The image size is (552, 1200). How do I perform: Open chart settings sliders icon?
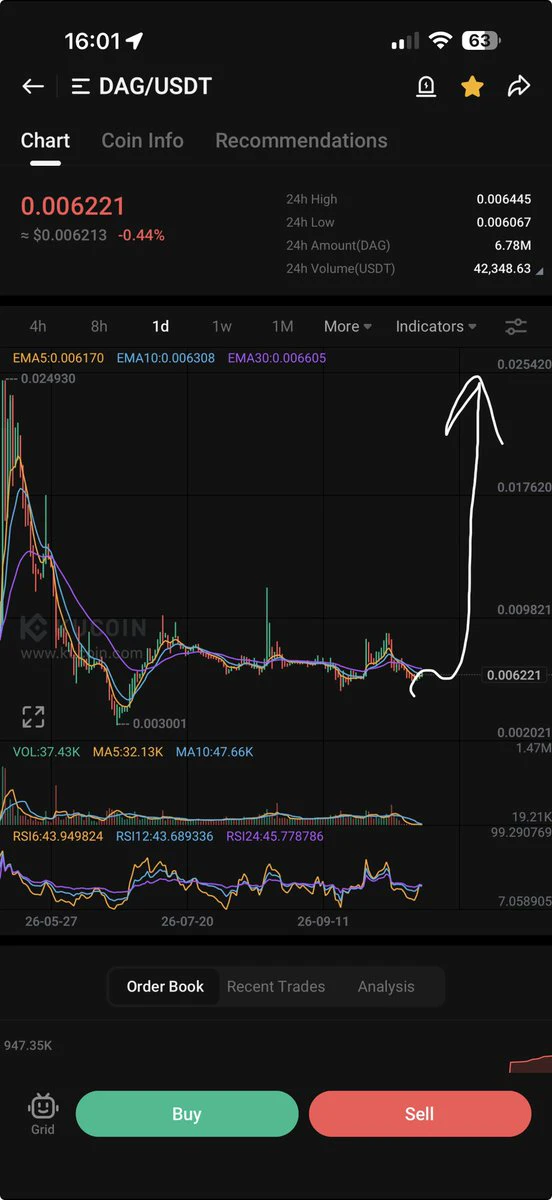click(x=516, y=326)
